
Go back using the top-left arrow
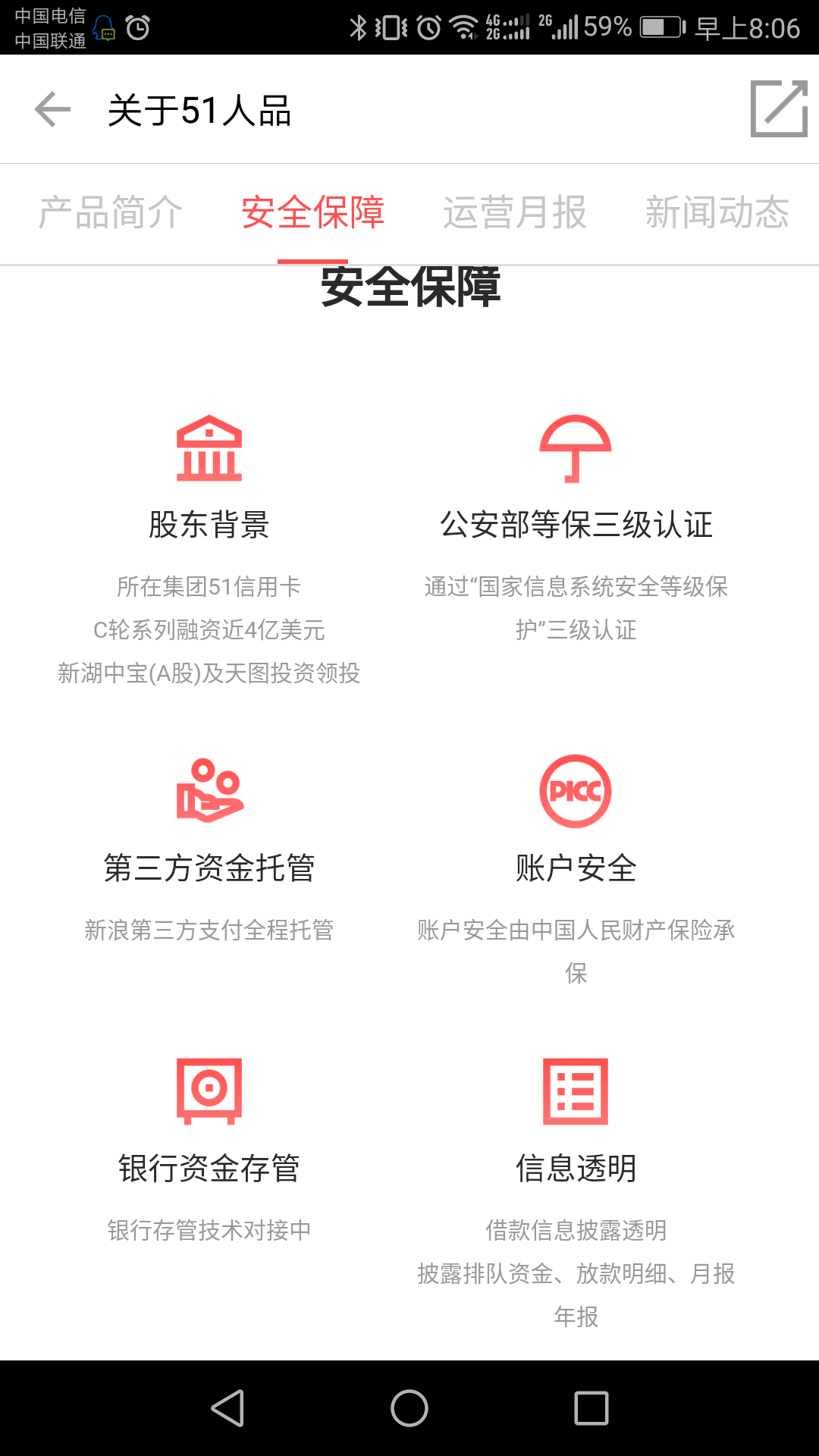click(x=52, y=109)
